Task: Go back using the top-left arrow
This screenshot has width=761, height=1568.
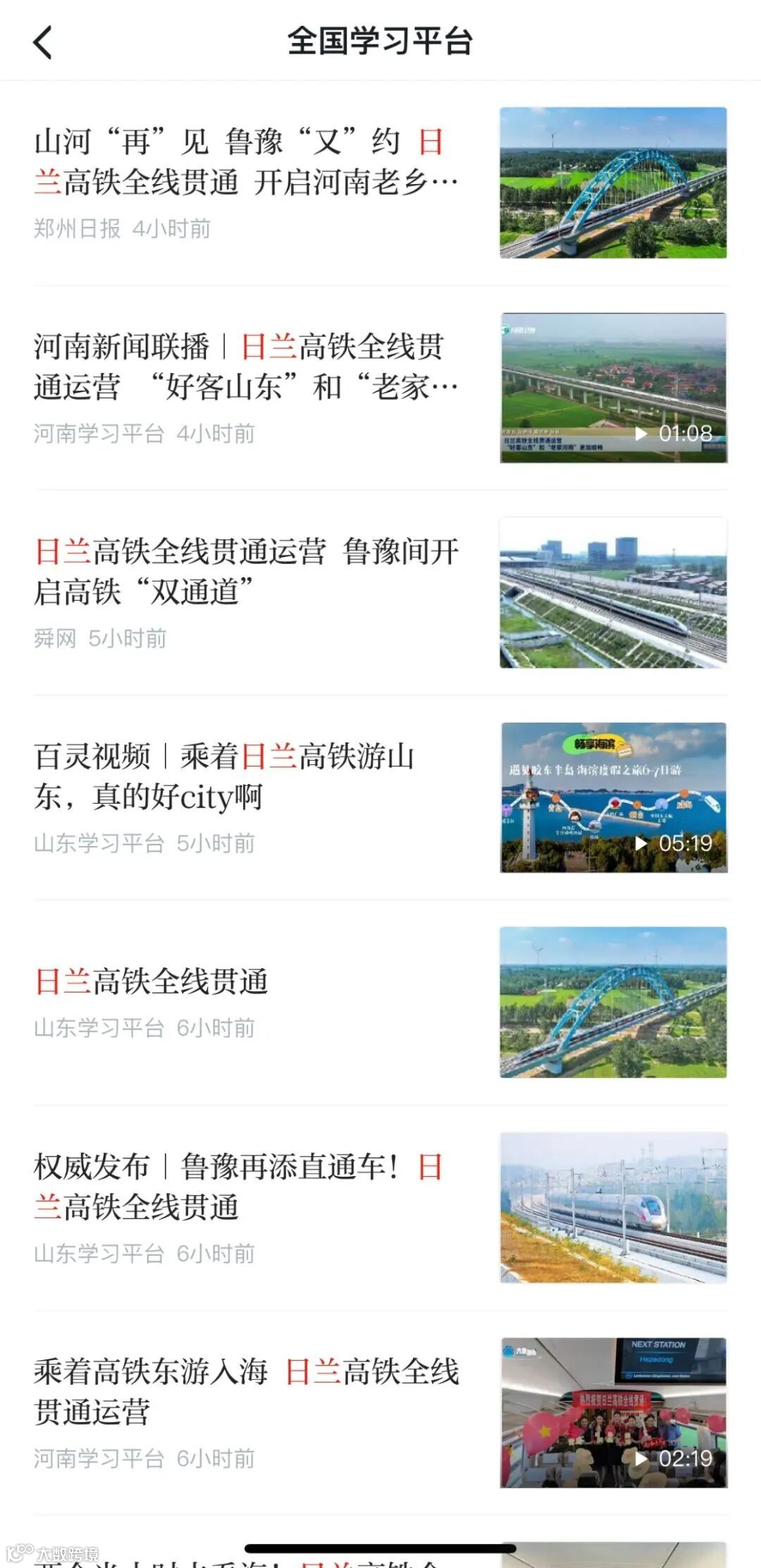Action: click(x=43, y=42)
